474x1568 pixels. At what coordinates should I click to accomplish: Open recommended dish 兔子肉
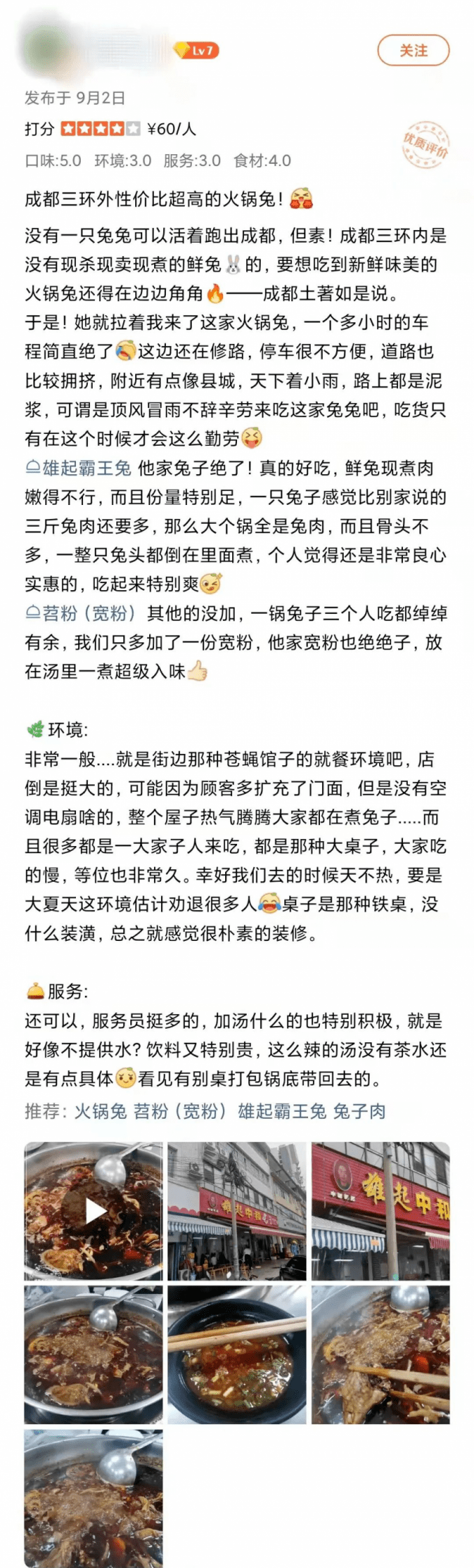[x=359, y=1111]
